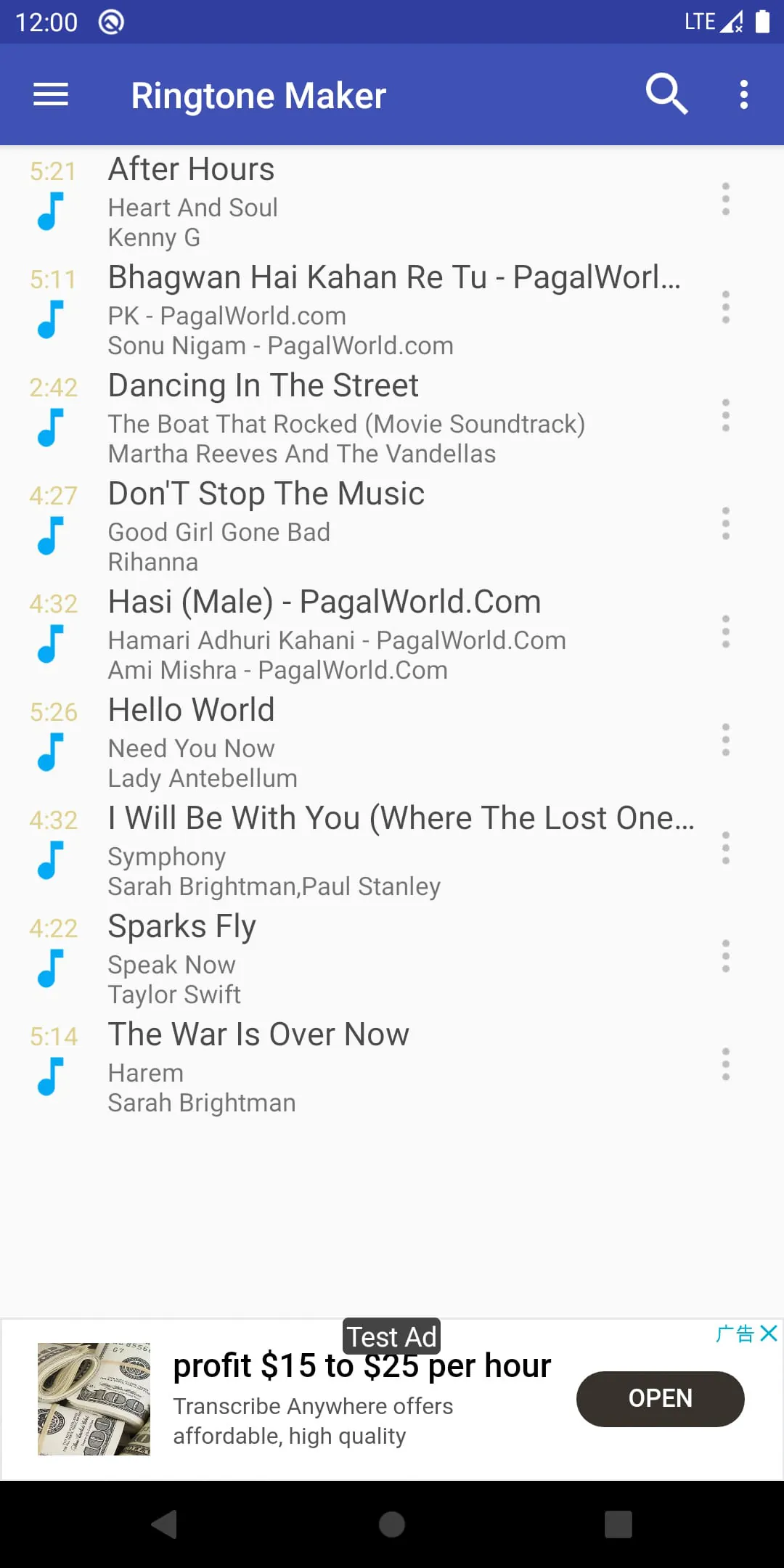Open the options menu for Bhagwan Hai Kahan Re Tu
The width and height of the screenshot is (784, 1568).
(727, 308)
